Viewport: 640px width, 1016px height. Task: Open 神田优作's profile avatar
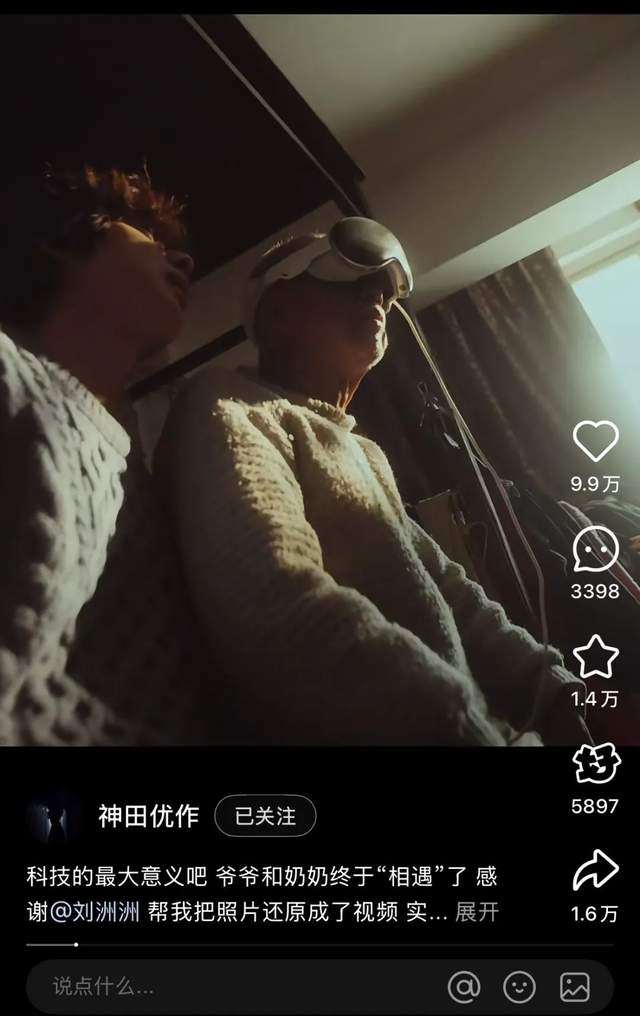(x=54, y=816)
